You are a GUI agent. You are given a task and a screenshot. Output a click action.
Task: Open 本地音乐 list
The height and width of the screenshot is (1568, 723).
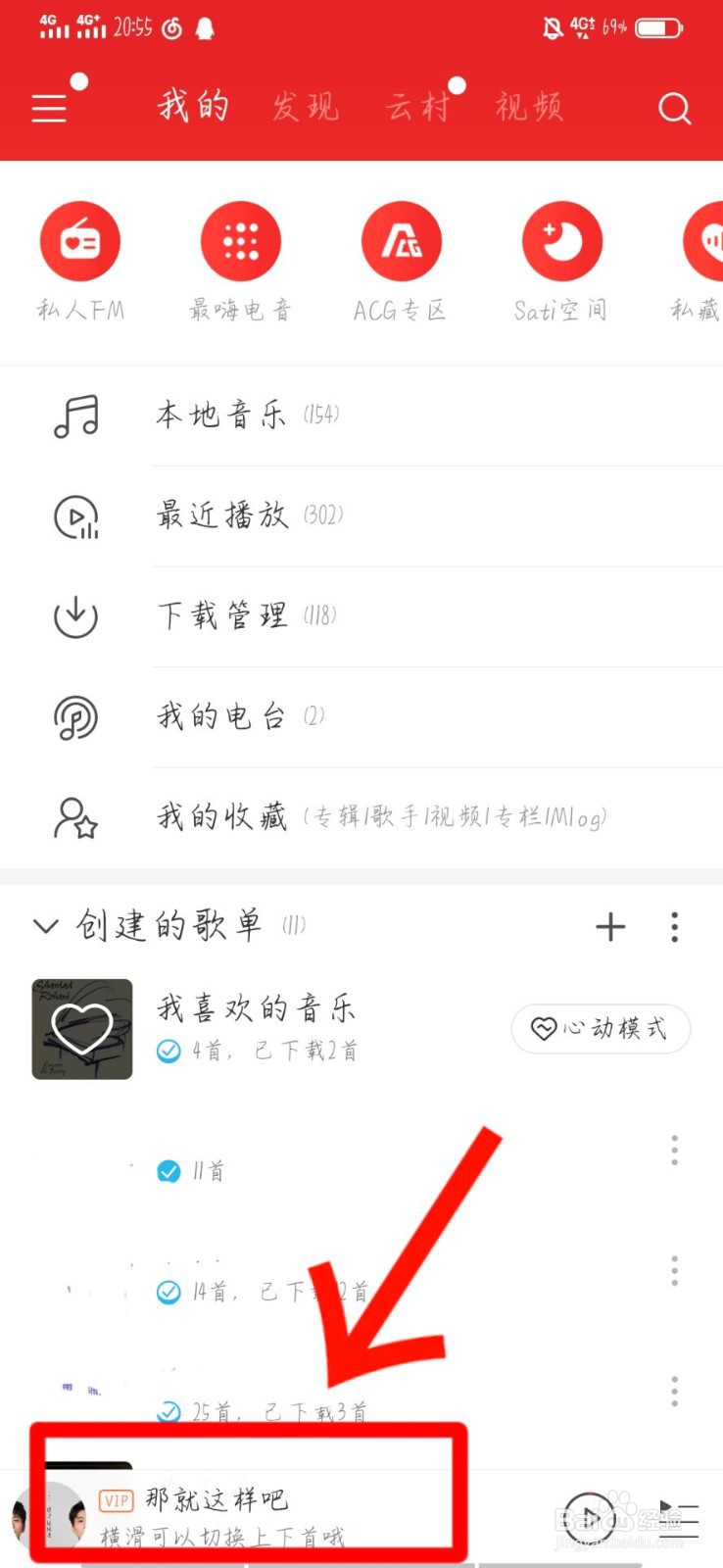coord(221,416)
